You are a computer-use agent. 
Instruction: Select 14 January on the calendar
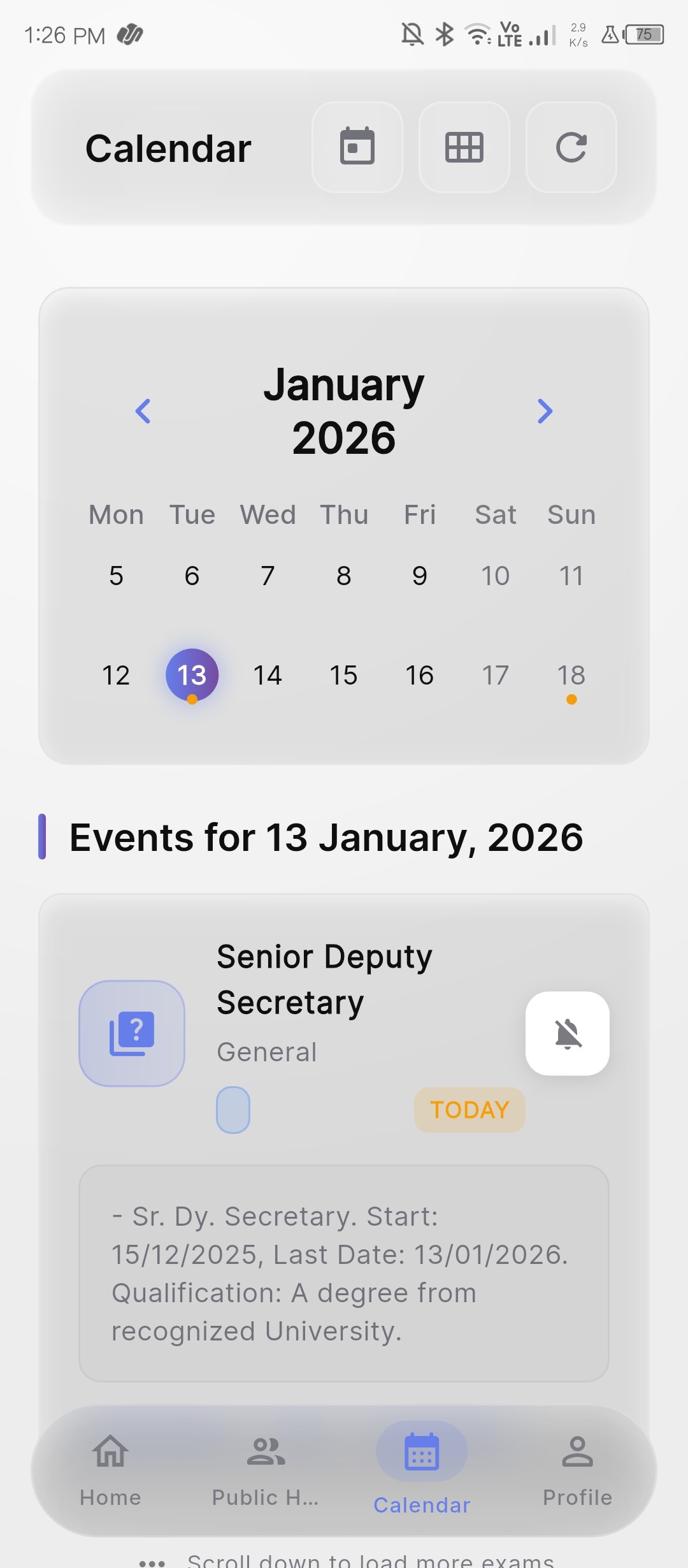tap(268, 676)
